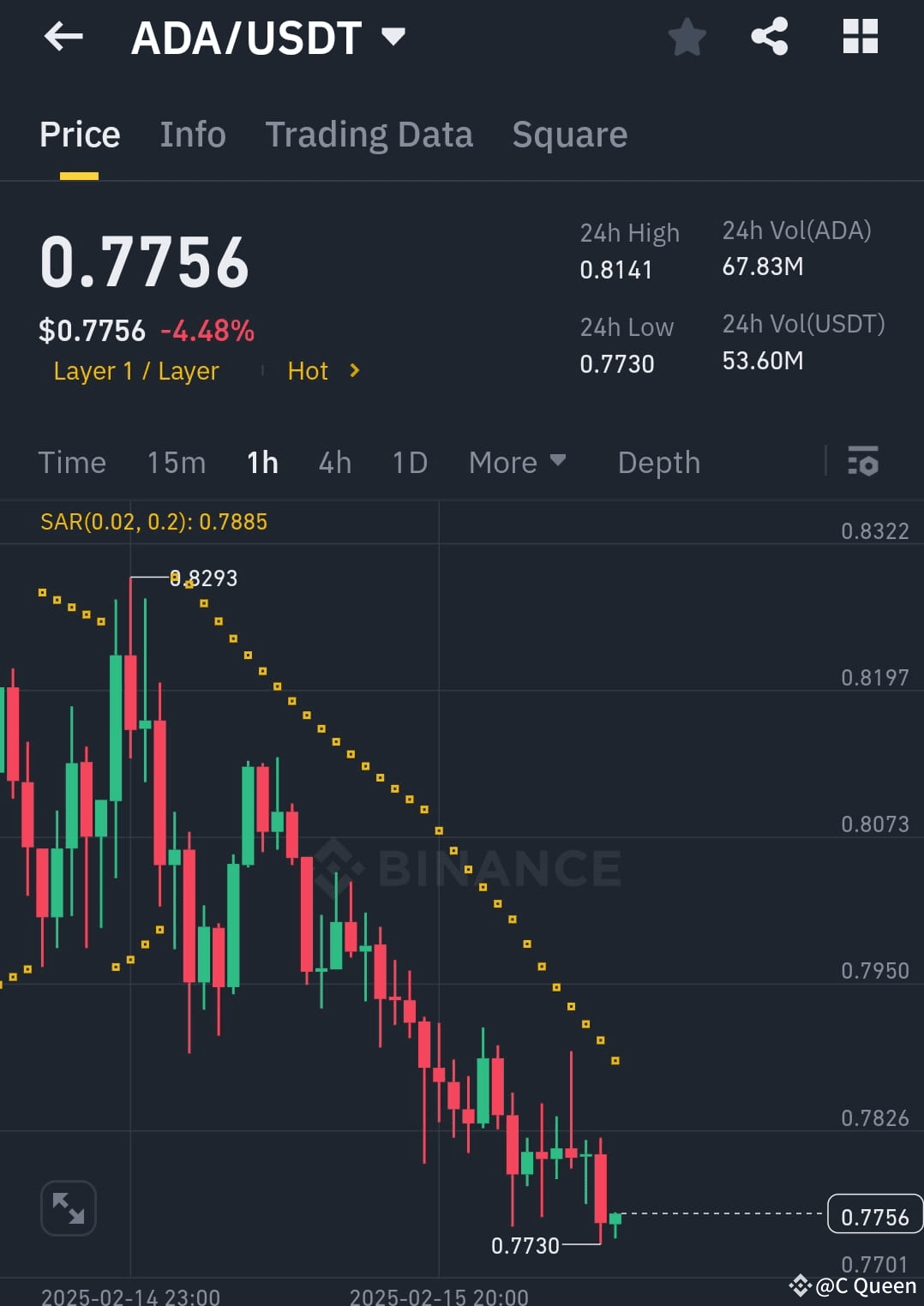Open the grid menu icon top right
The height and width of the screenshot is (1306, 924).
859,37
